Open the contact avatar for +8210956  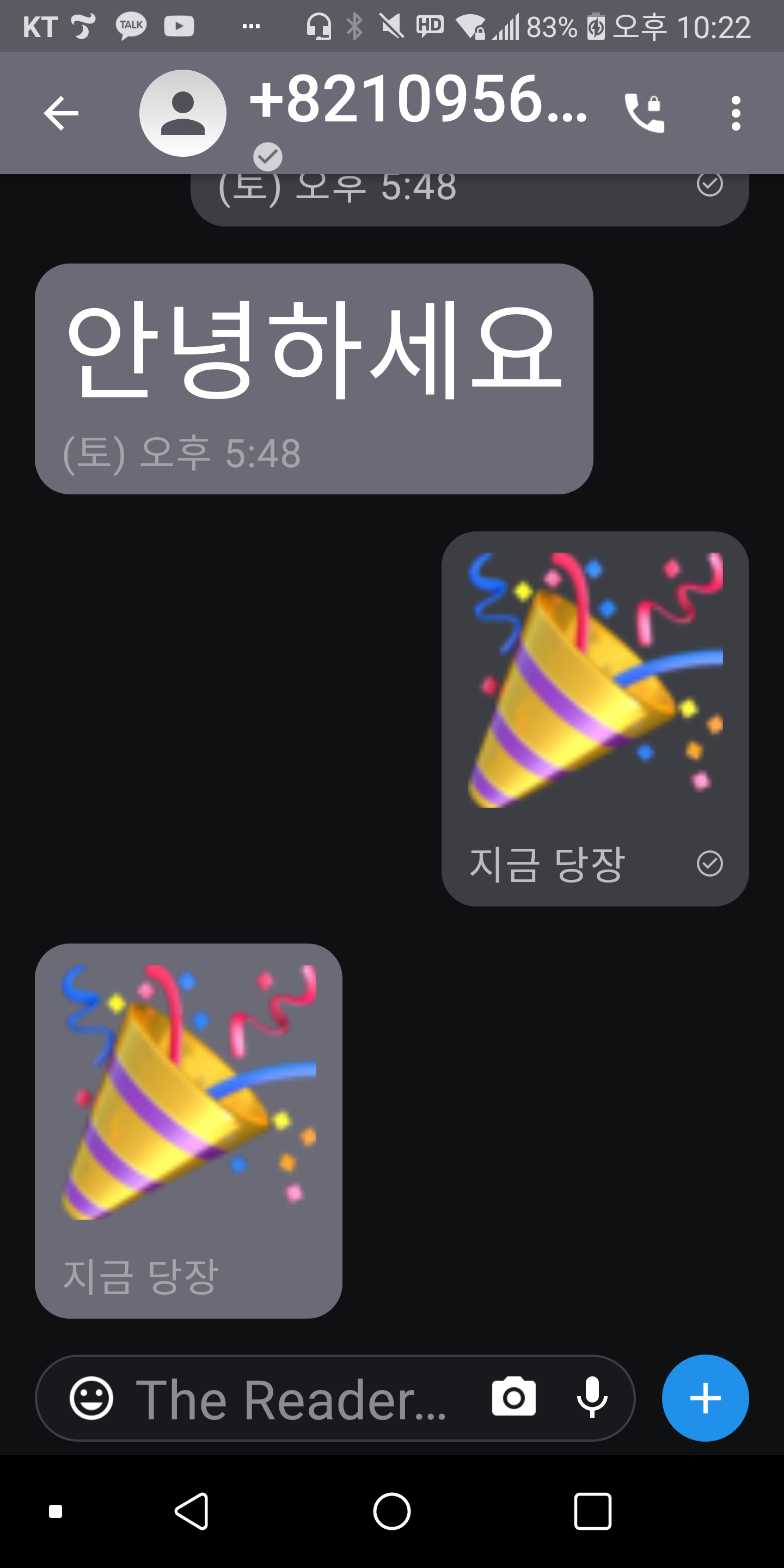182,113
